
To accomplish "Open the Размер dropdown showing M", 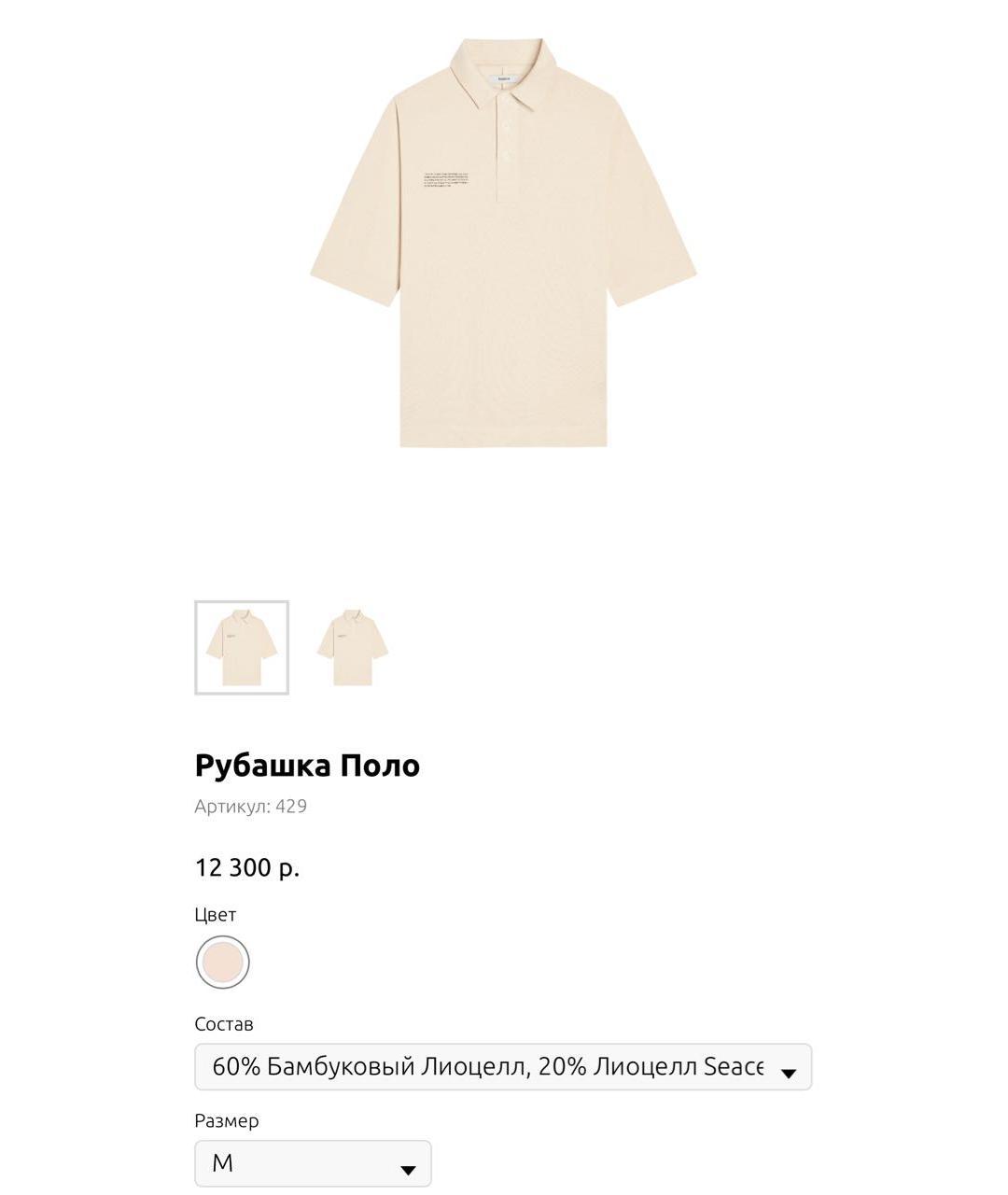I will 313,1164.
